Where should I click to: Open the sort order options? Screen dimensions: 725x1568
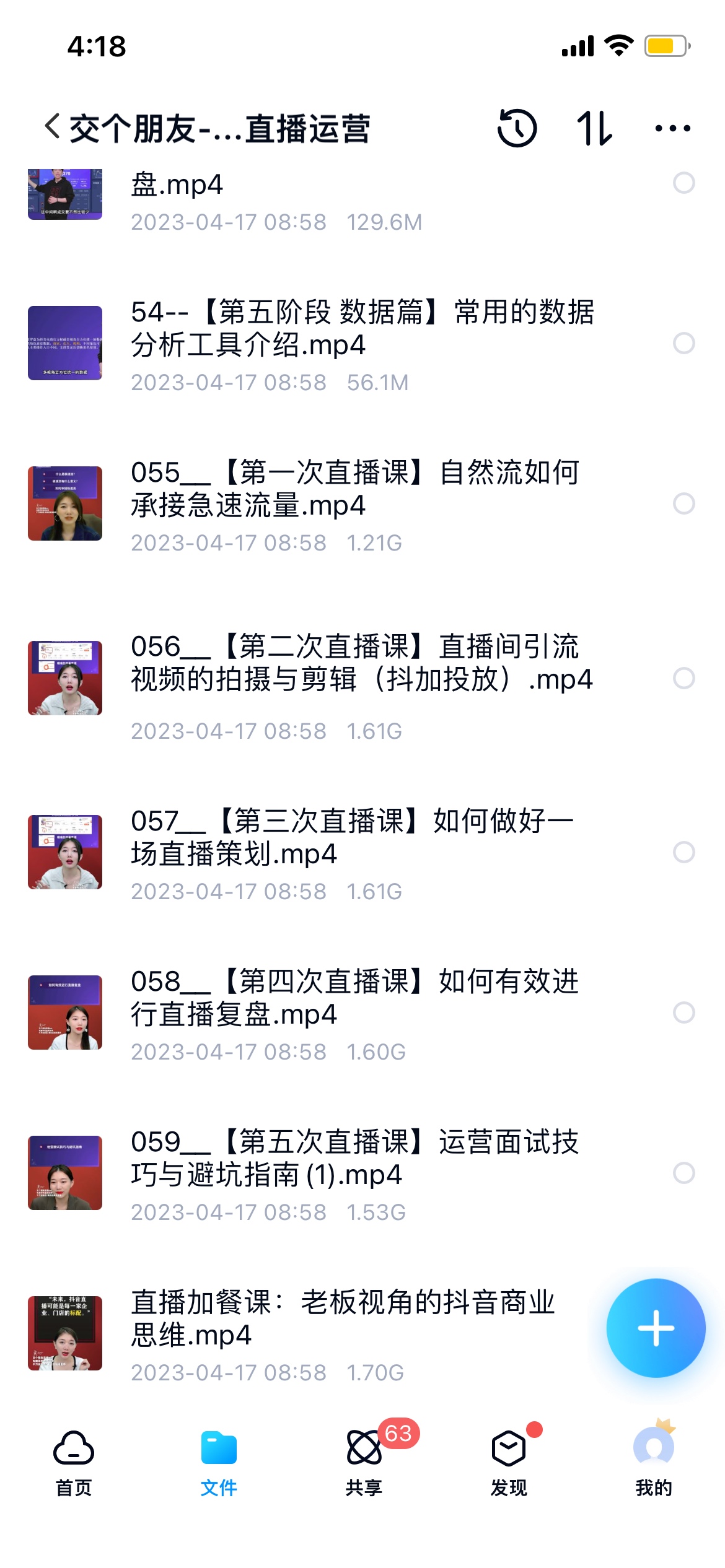[x=594, y=128]
